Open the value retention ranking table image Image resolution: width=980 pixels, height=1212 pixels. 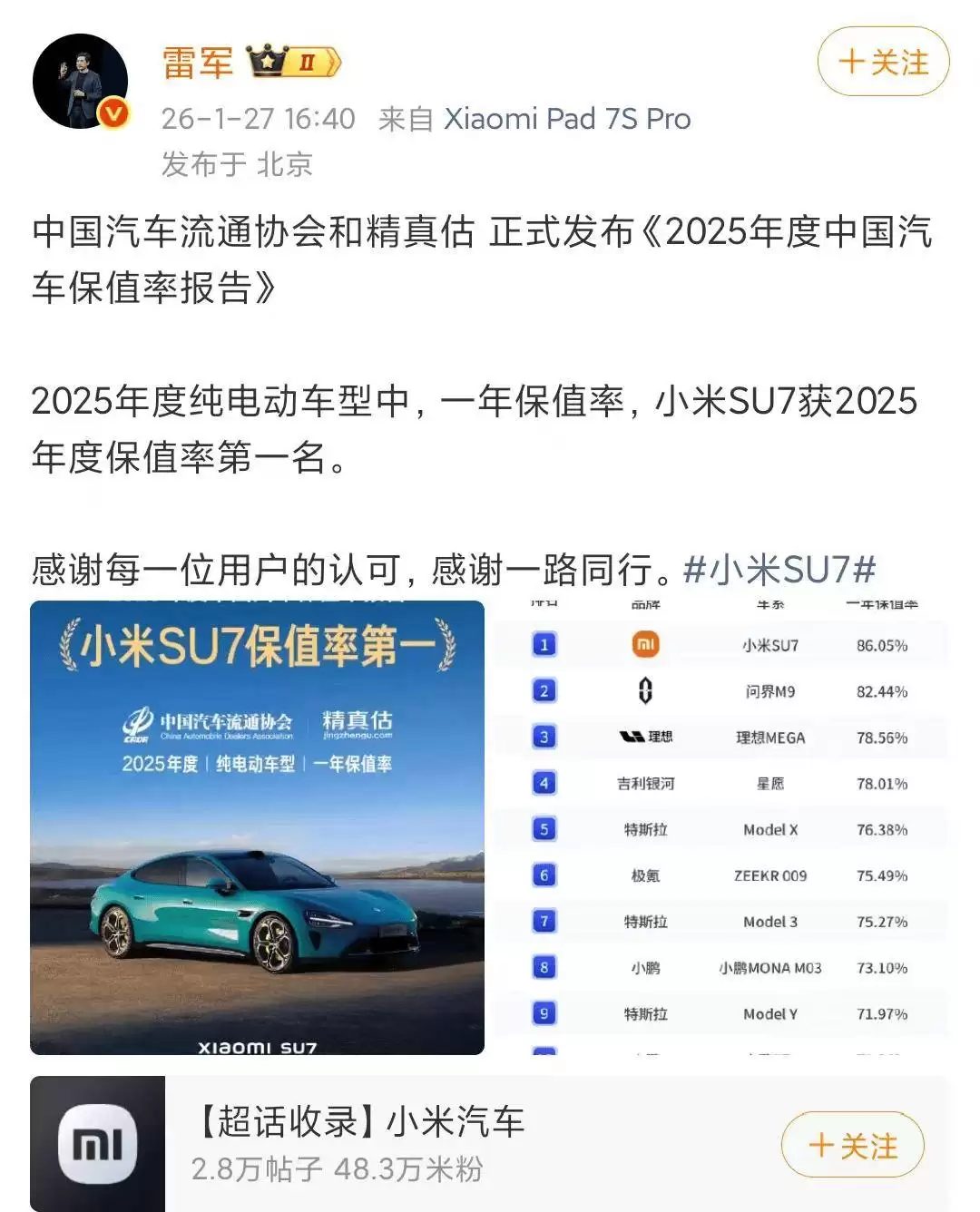point(720,827)
